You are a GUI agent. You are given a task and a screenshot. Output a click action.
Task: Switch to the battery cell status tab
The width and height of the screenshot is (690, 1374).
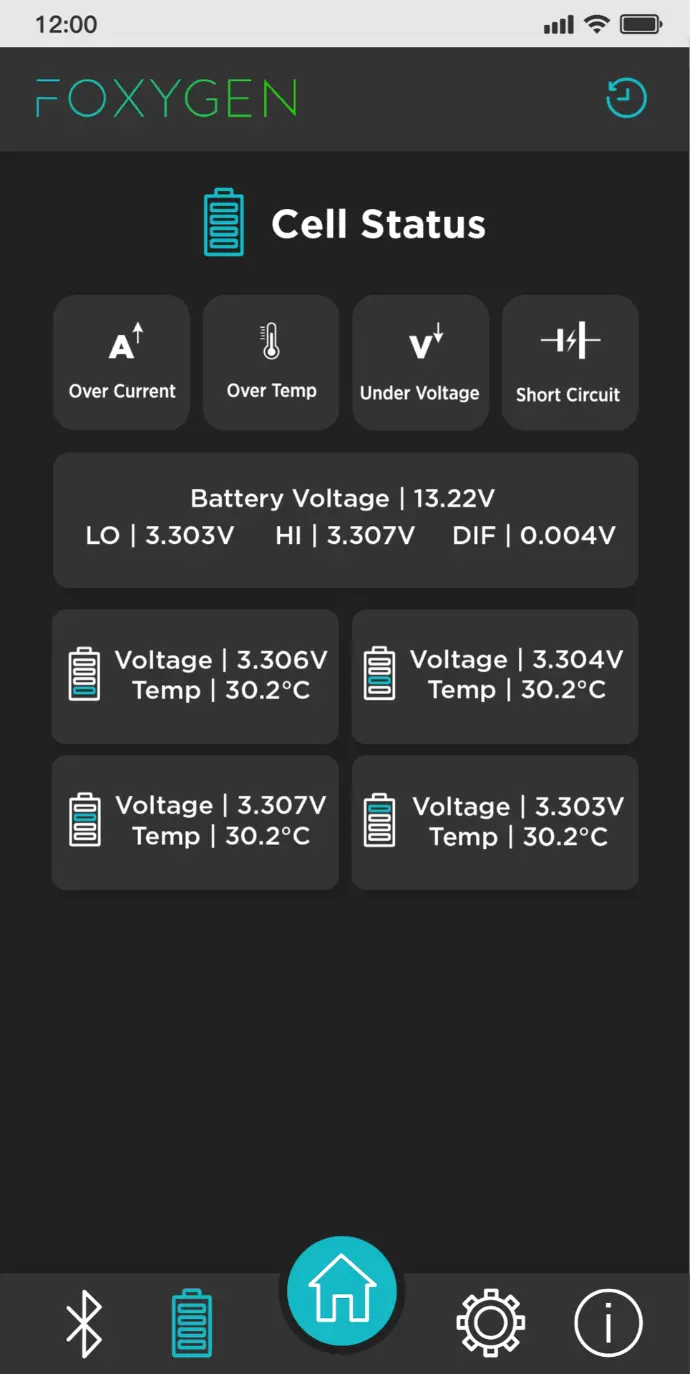click(x=192, y=1323)
